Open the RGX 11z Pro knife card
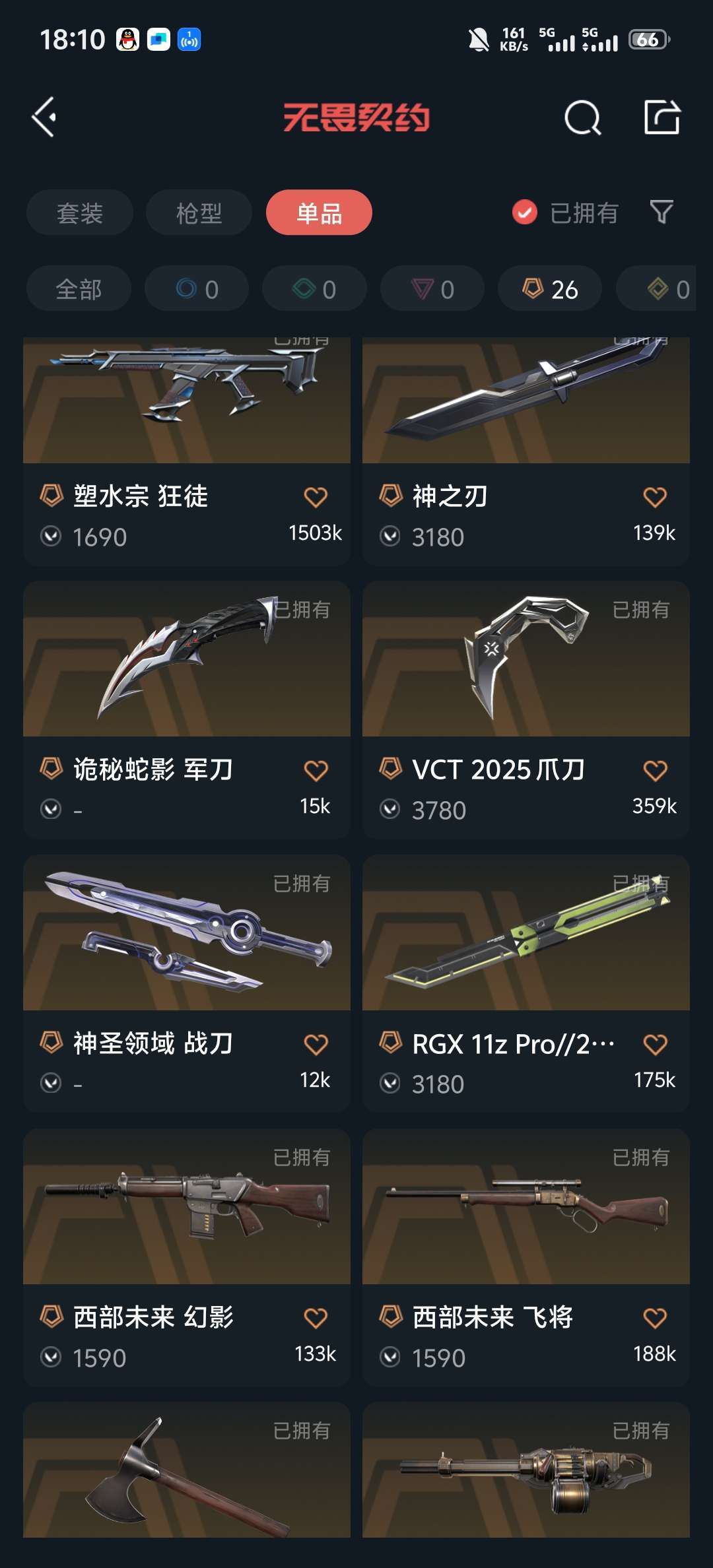 (x=526, y=983)
